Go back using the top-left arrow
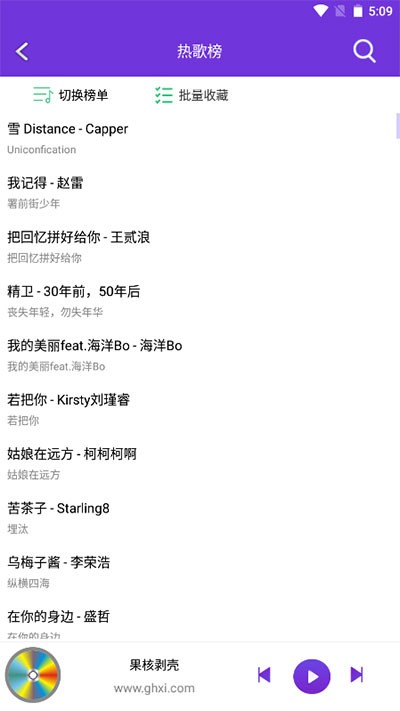The width and height of the screenshot is (400, 711). coord(22,51)
